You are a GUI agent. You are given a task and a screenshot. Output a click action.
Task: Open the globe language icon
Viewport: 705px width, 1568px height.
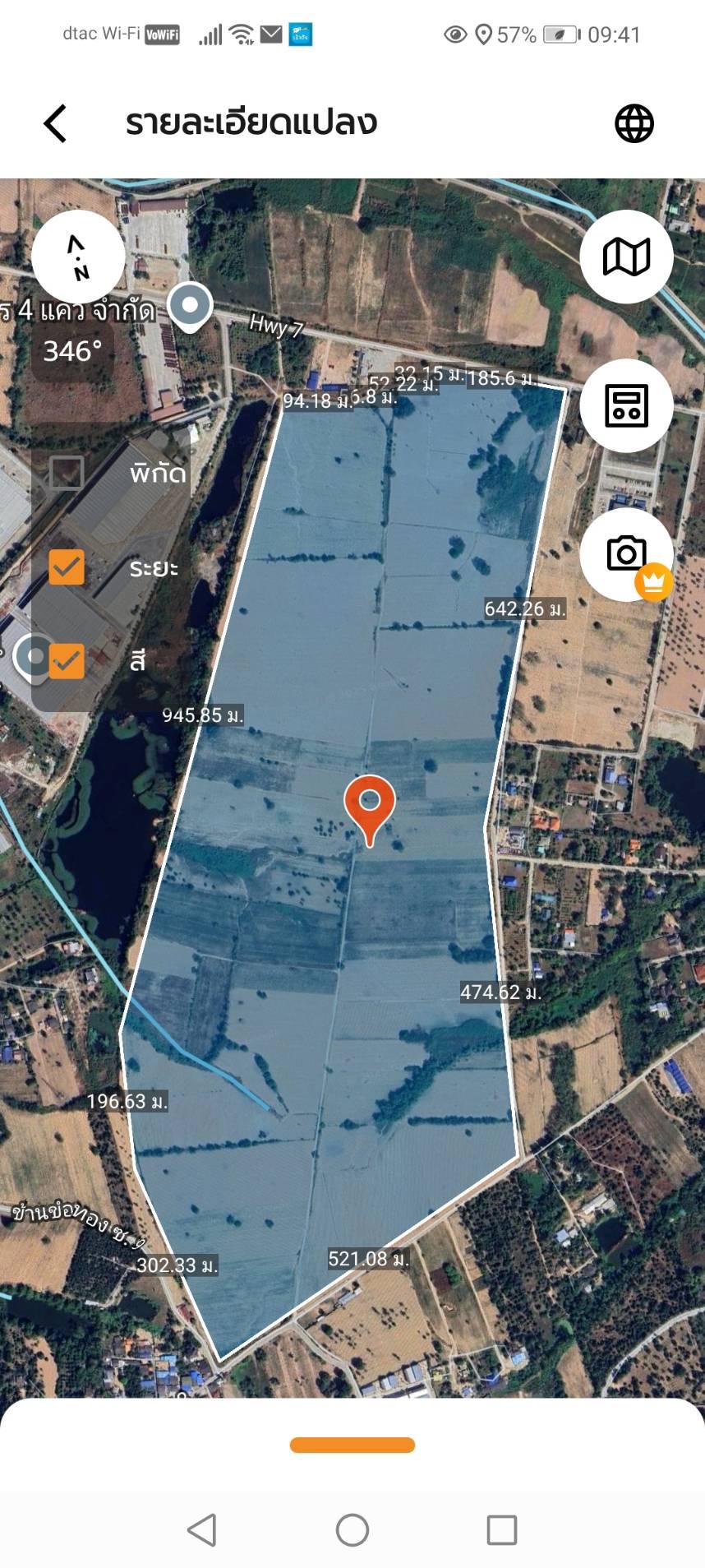click(x=634, y=124)
